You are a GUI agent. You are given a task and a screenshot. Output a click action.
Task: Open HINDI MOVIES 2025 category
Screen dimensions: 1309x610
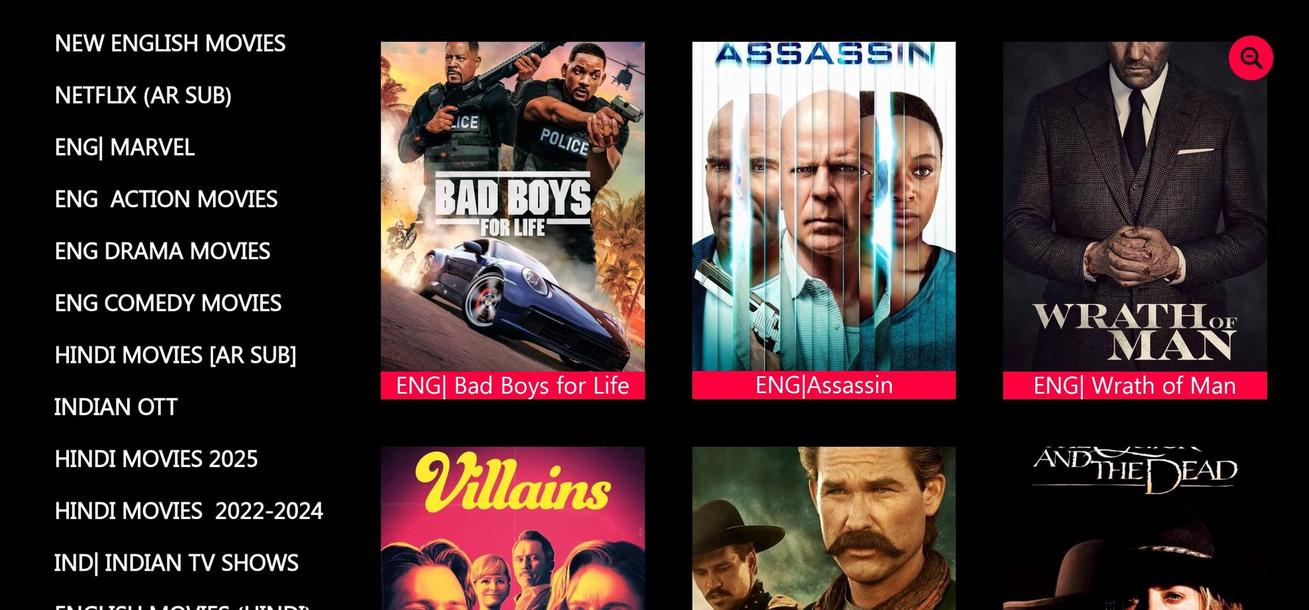click(x=156, y=459)
